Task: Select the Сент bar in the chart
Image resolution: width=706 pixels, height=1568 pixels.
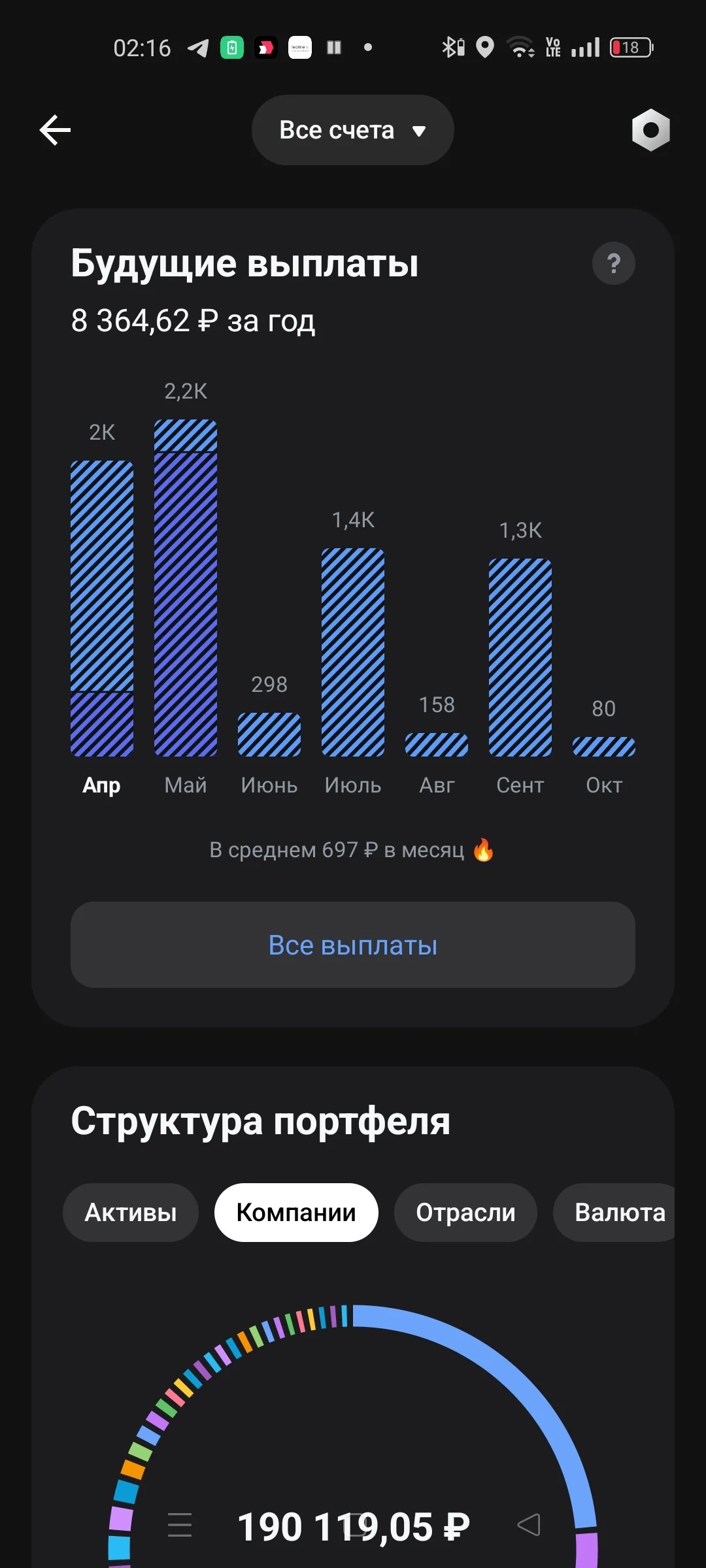Action: click(520, 657)
